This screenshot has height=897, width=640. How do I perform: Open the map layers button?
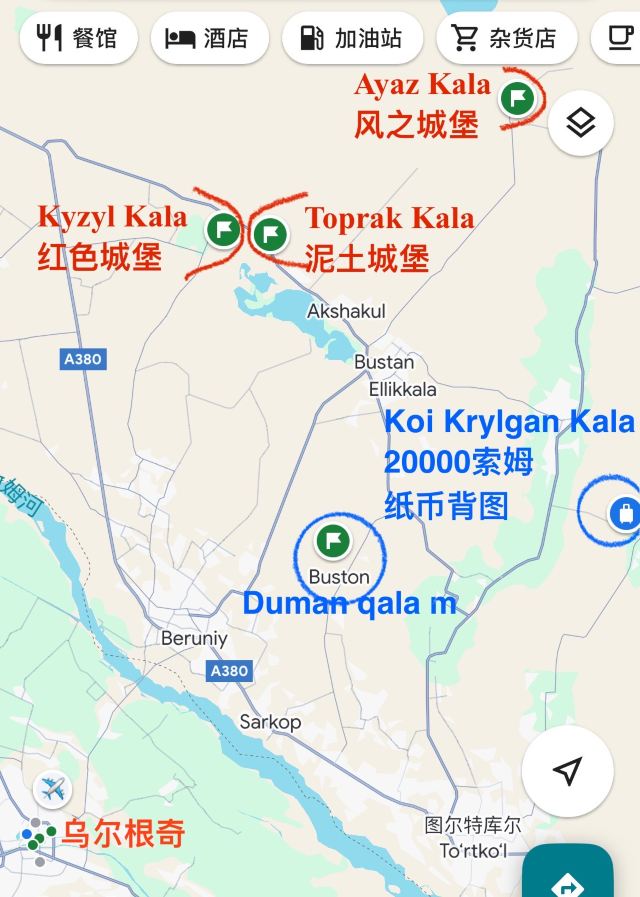click(581, 123)
